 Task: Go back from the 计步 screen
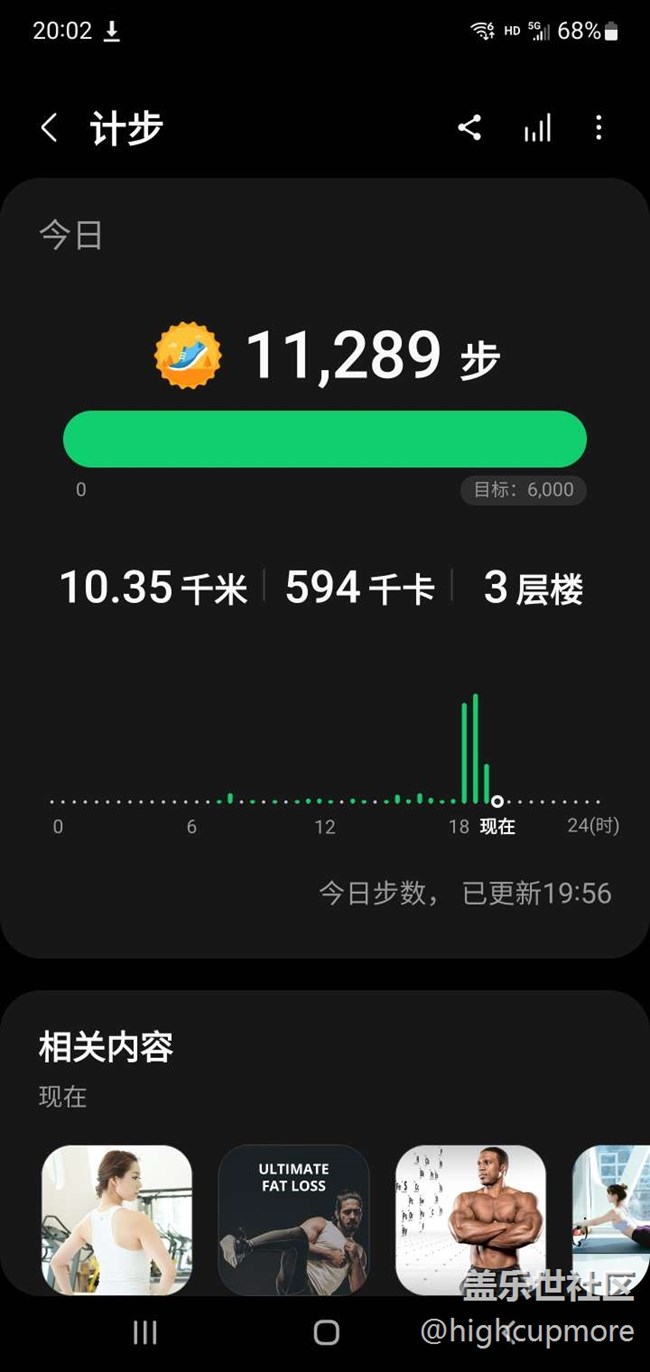click(49, 128)
